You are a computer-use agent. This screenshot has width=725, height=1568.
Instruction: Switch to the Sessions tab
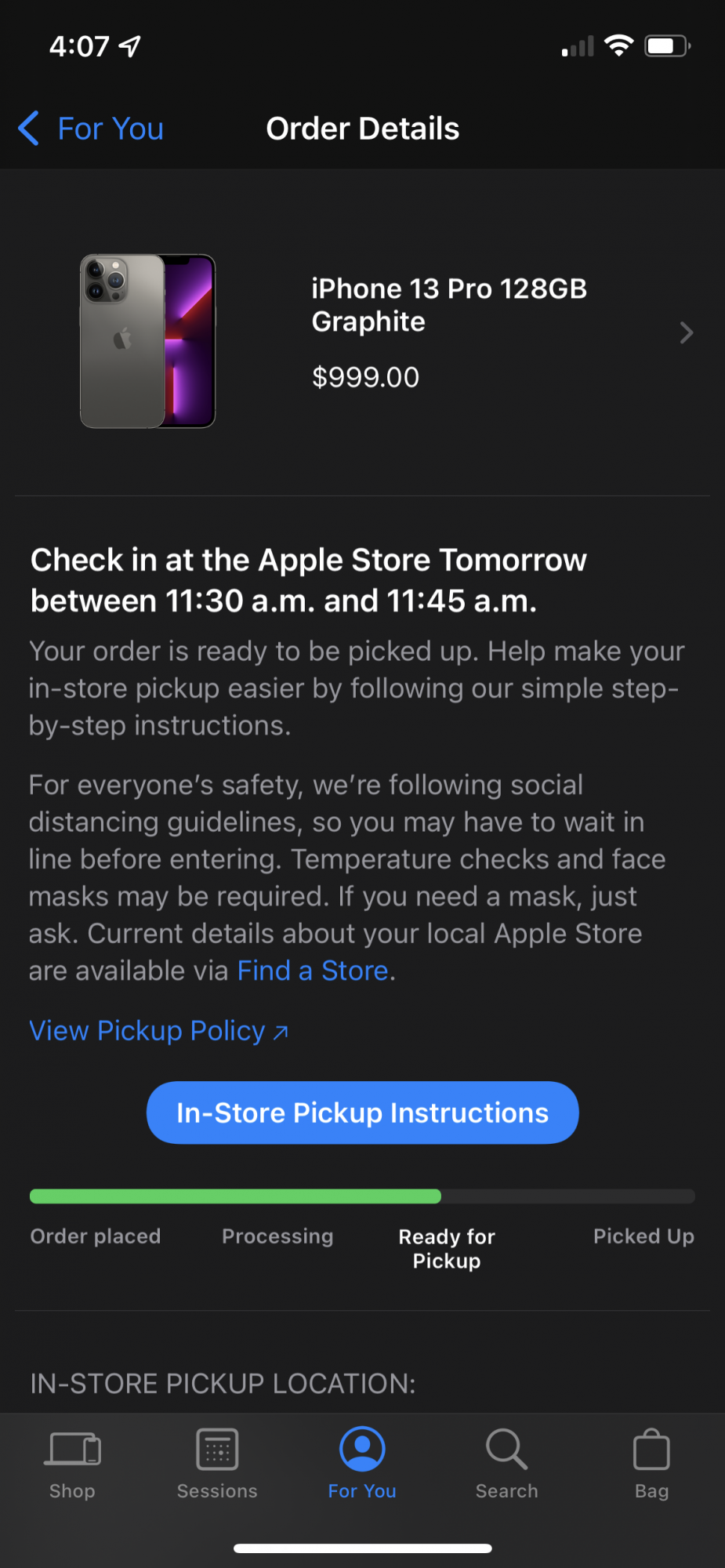217,1463
